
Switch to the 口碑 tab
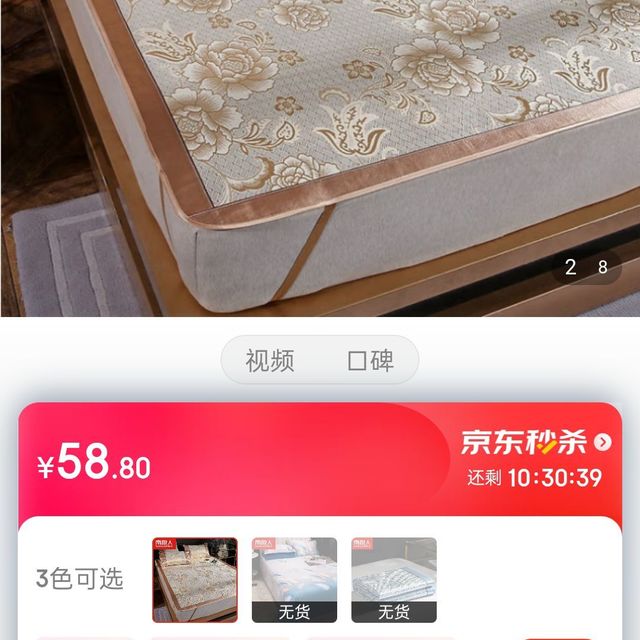click(x=370, y=360)
